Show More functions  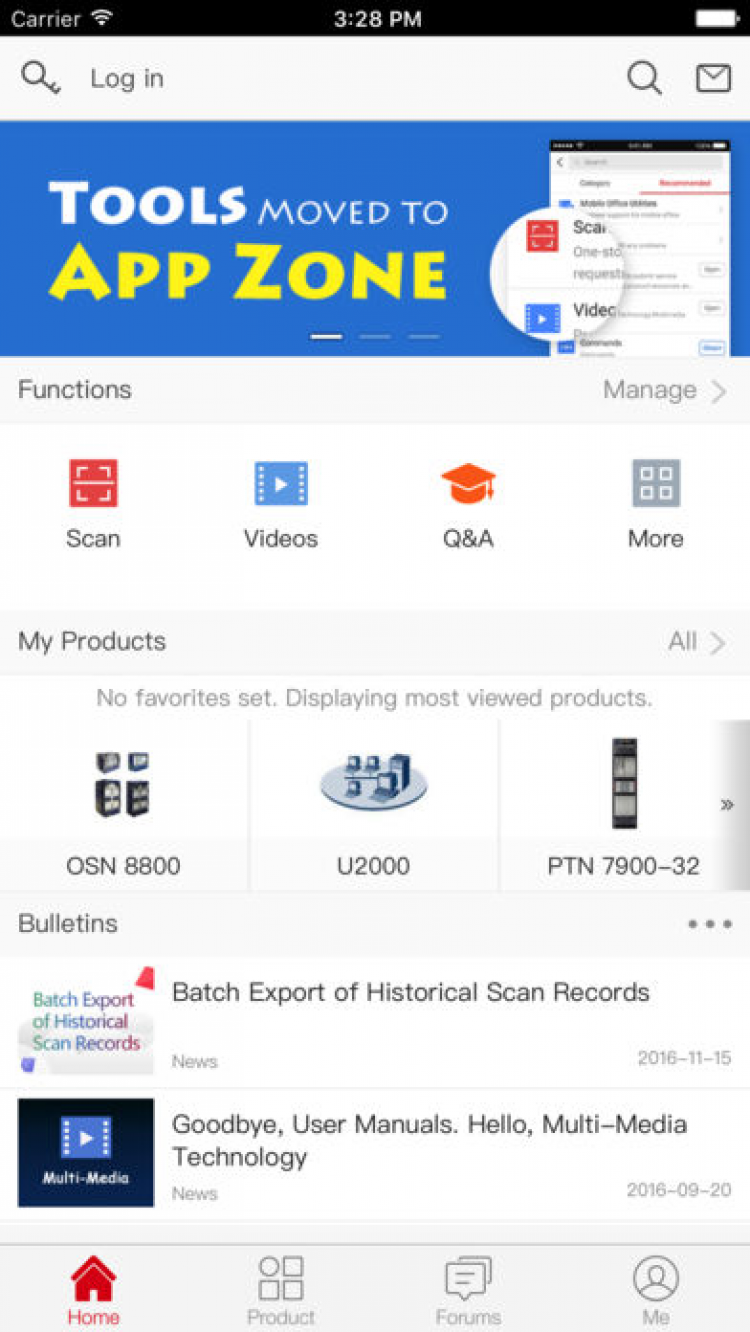(x=656, y=505)
